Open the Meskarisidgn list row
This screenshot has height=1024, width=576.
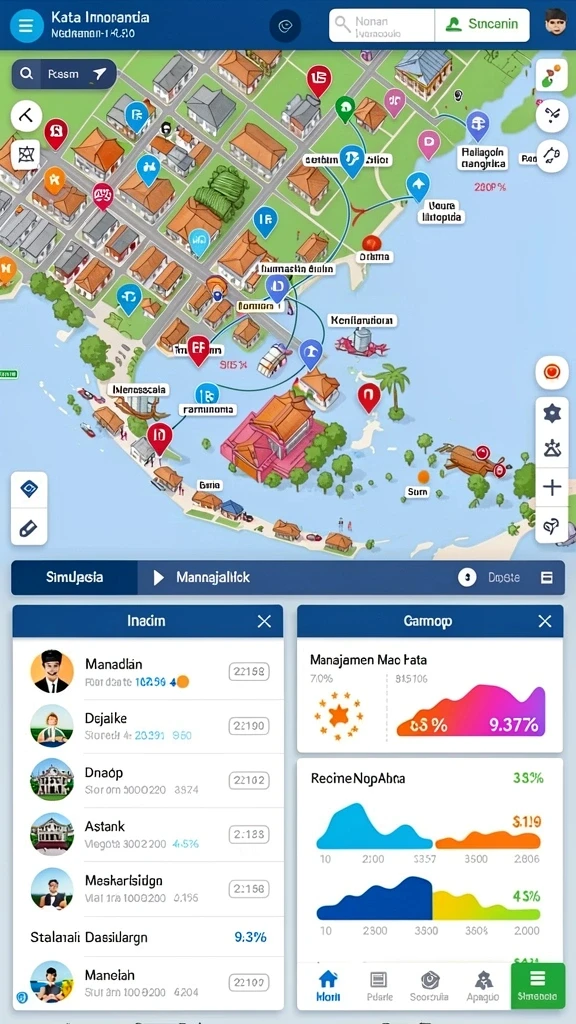coord(148,888)
